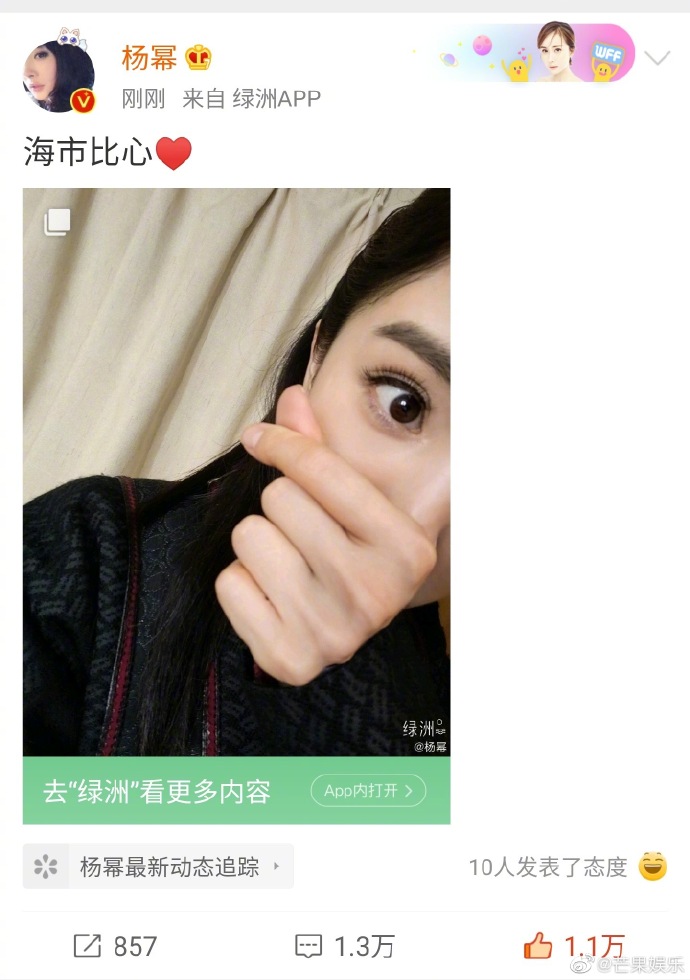Expand the post options chevron

[x=657, y=58]
